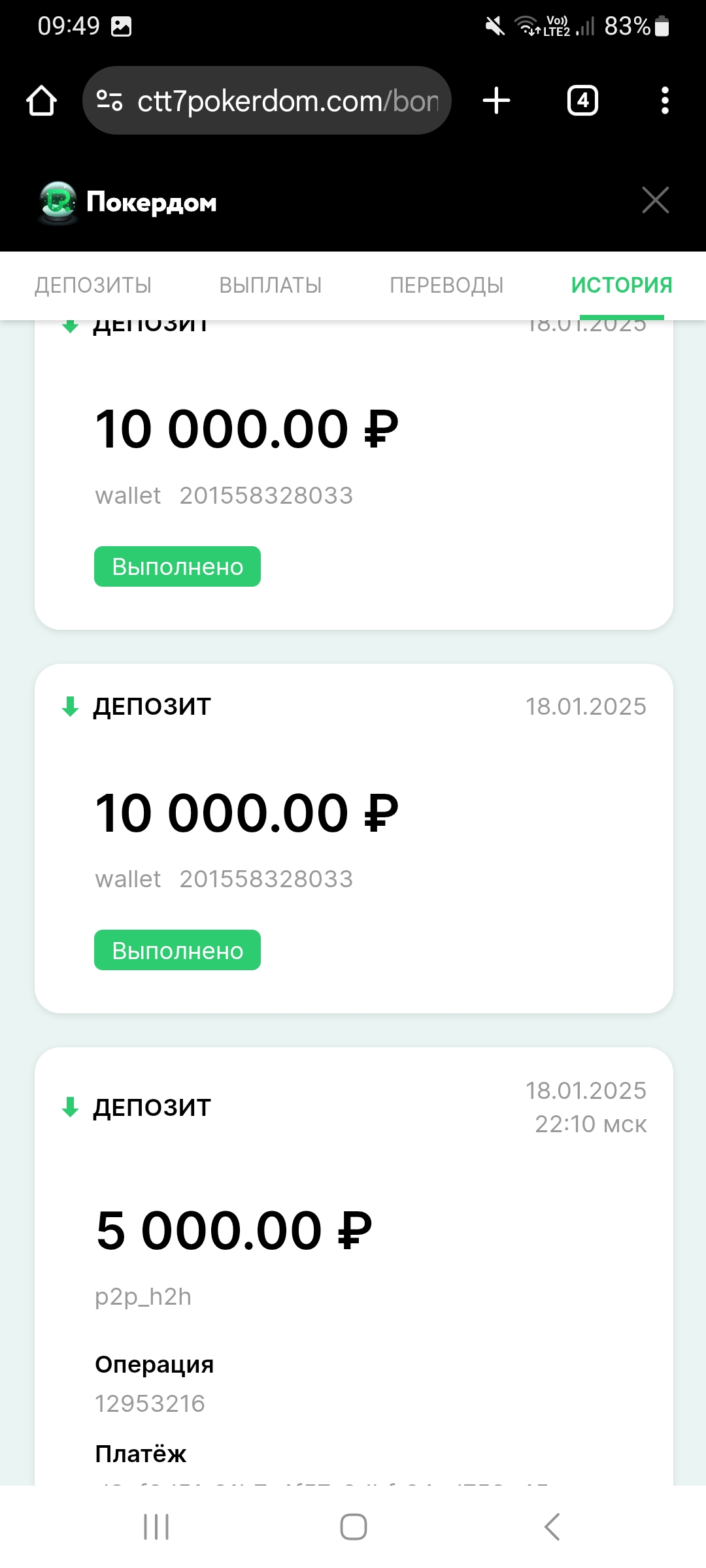
Task: Switch to the Переводы tab
Action: [446, 286]
